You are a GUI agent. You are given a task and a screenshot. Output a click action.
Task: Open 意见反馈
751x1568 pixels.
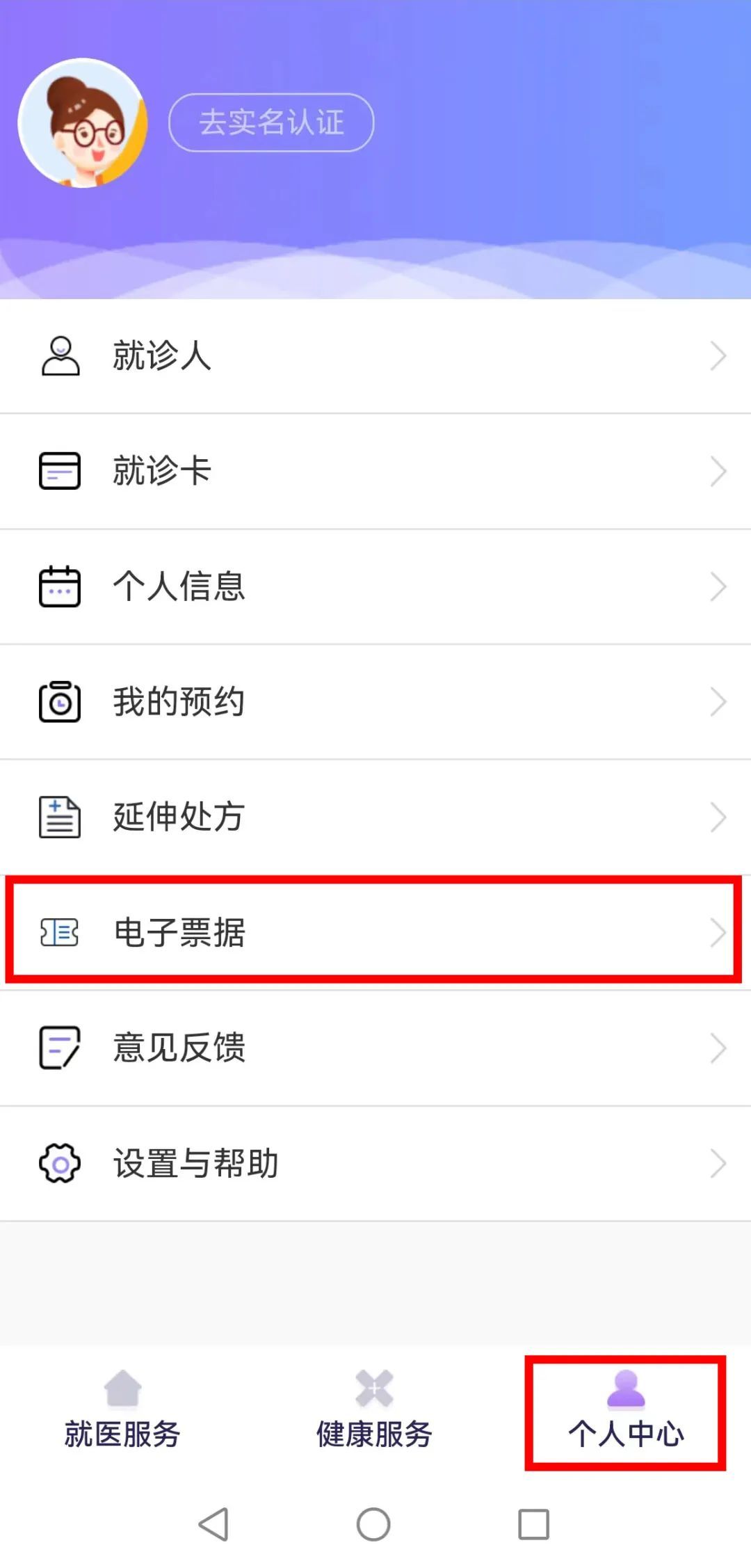[375, 1048]
